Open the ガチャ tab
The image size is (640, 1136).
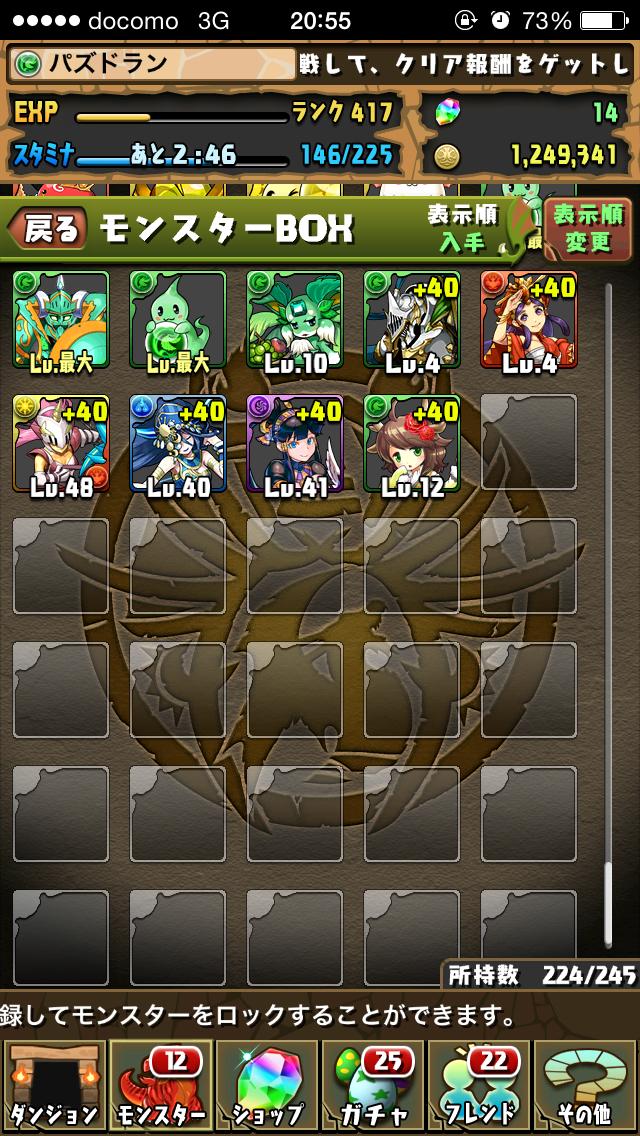[372, 1085]
